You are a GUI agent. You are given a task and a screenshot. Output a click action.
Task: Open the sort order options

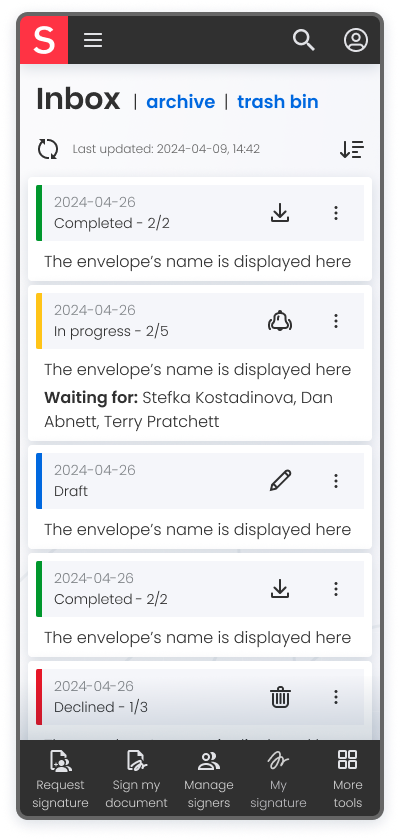(x=352, y=149)
